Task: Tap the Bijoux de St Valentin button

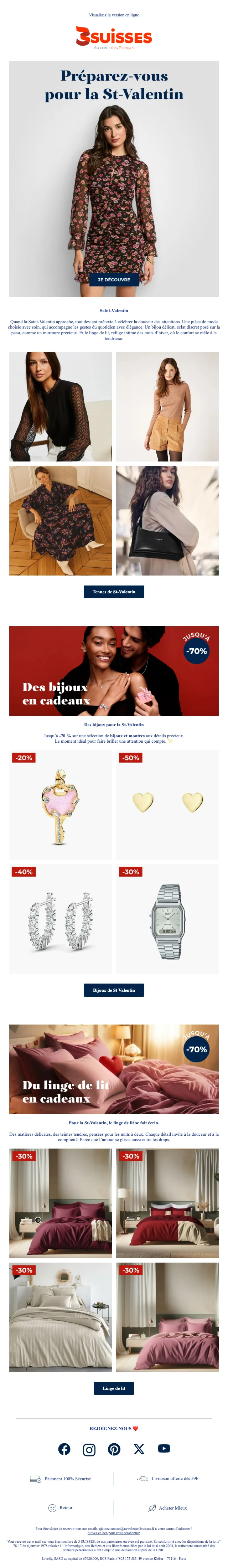Action: pyautogui.click(x=114, y=990)
